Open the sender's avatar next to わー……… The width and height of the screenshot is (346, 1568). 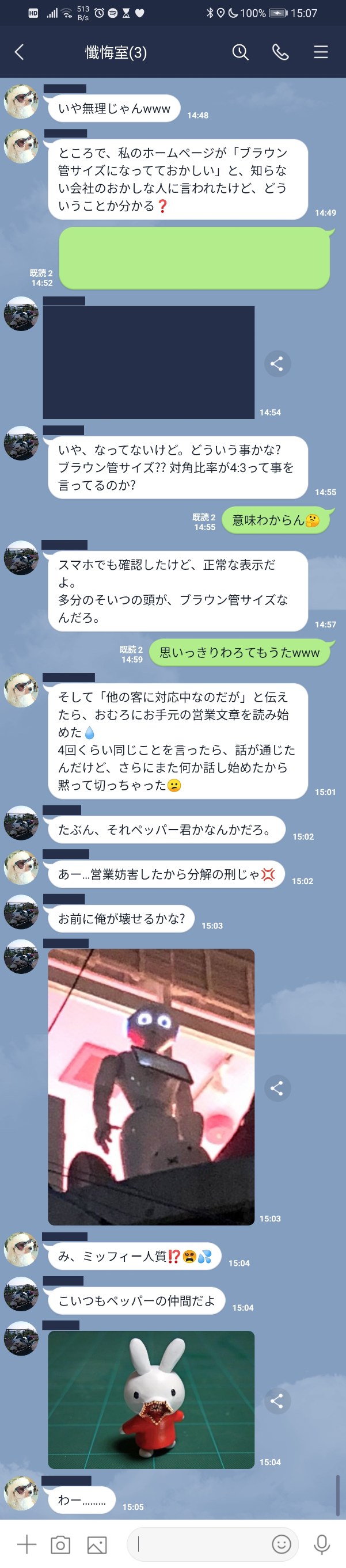(x=21, y=1493)
